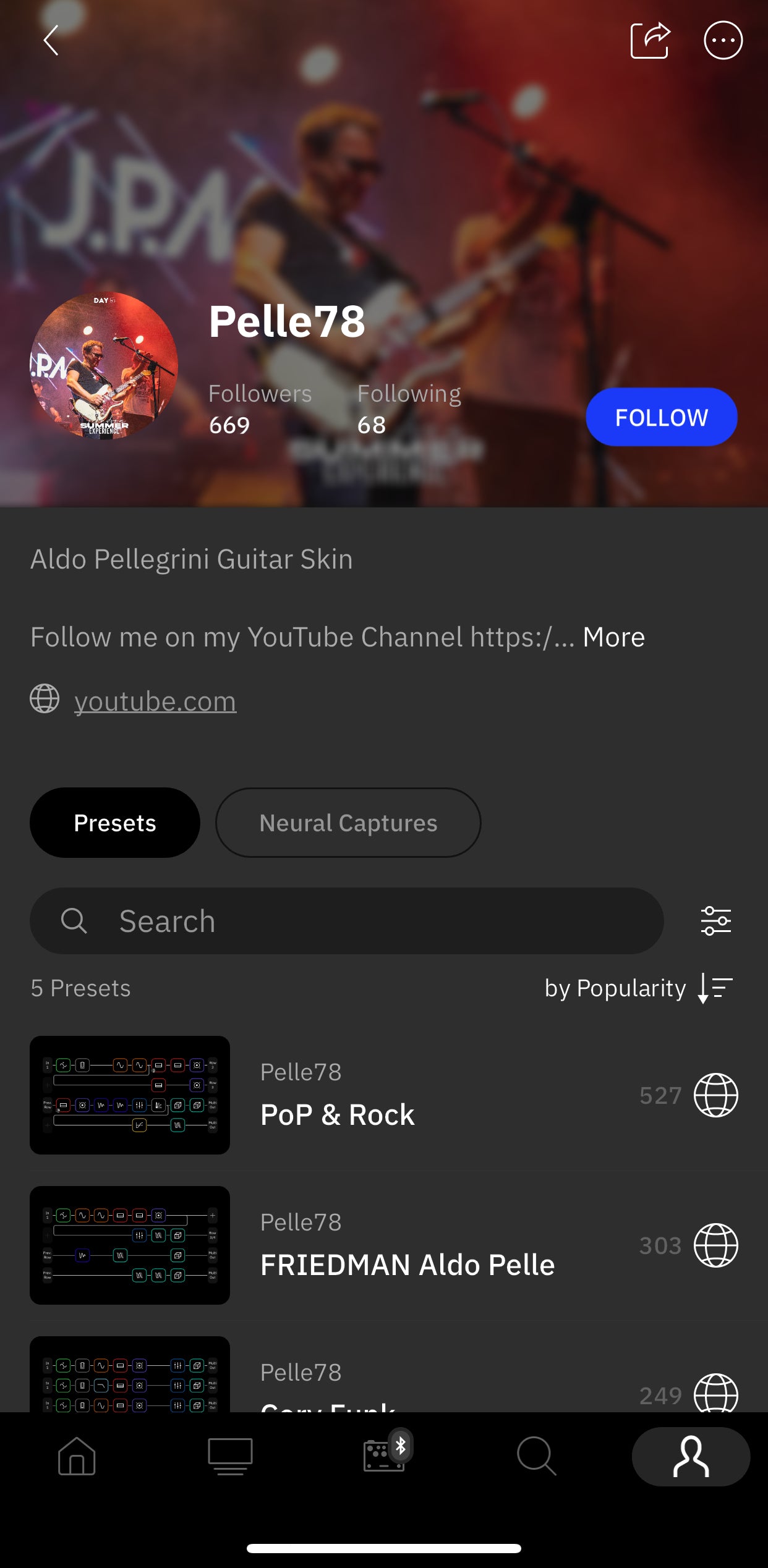Open the pedalboard icon with Bluetooth indicator
The image size is (768, 1568).
click(383, 1456)
